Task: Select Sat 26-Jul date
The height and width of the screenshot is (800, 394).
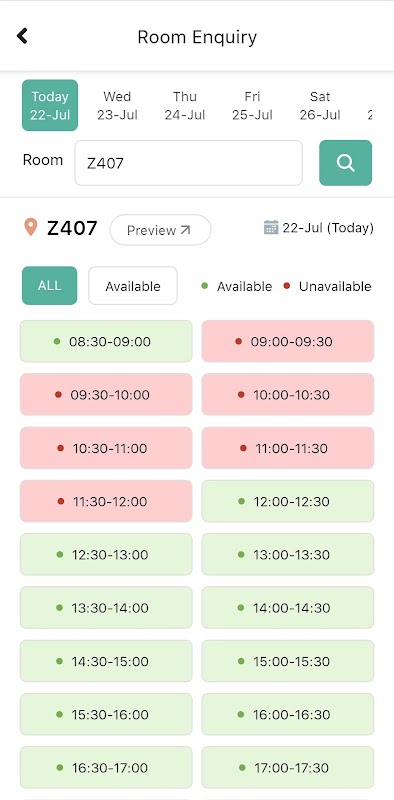Action: tap(320, 105)
